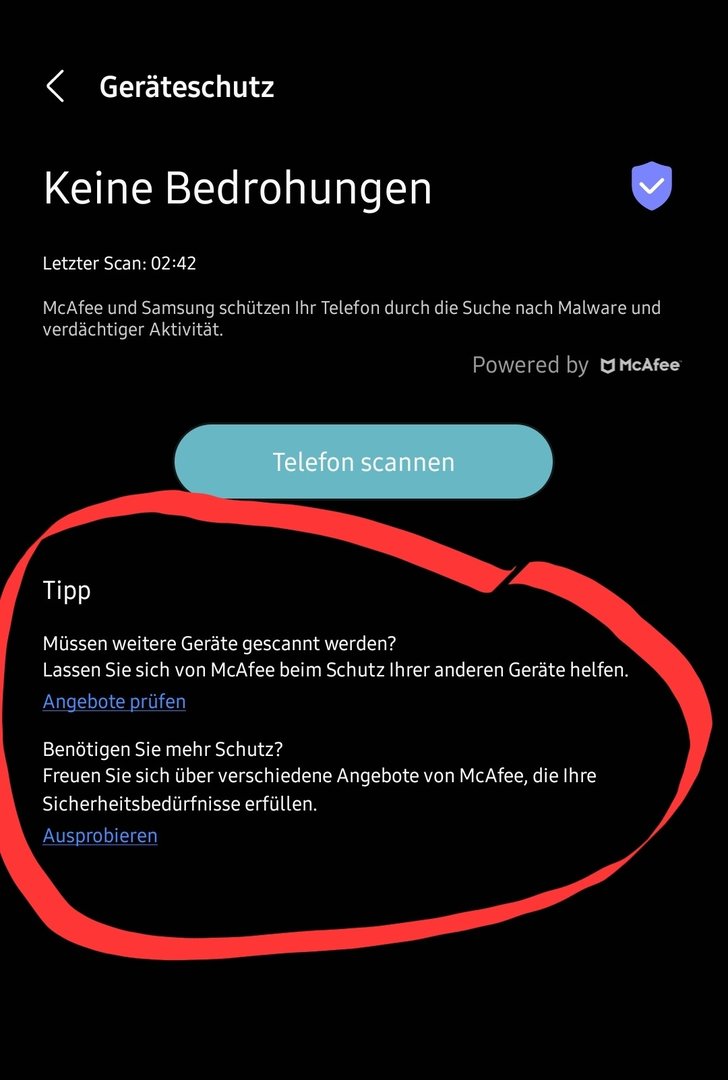This screenshot has height=1080, width=728.
Task: Follow the Ausprobieren link
Action: pyautogui.click(x=100, y=836)
